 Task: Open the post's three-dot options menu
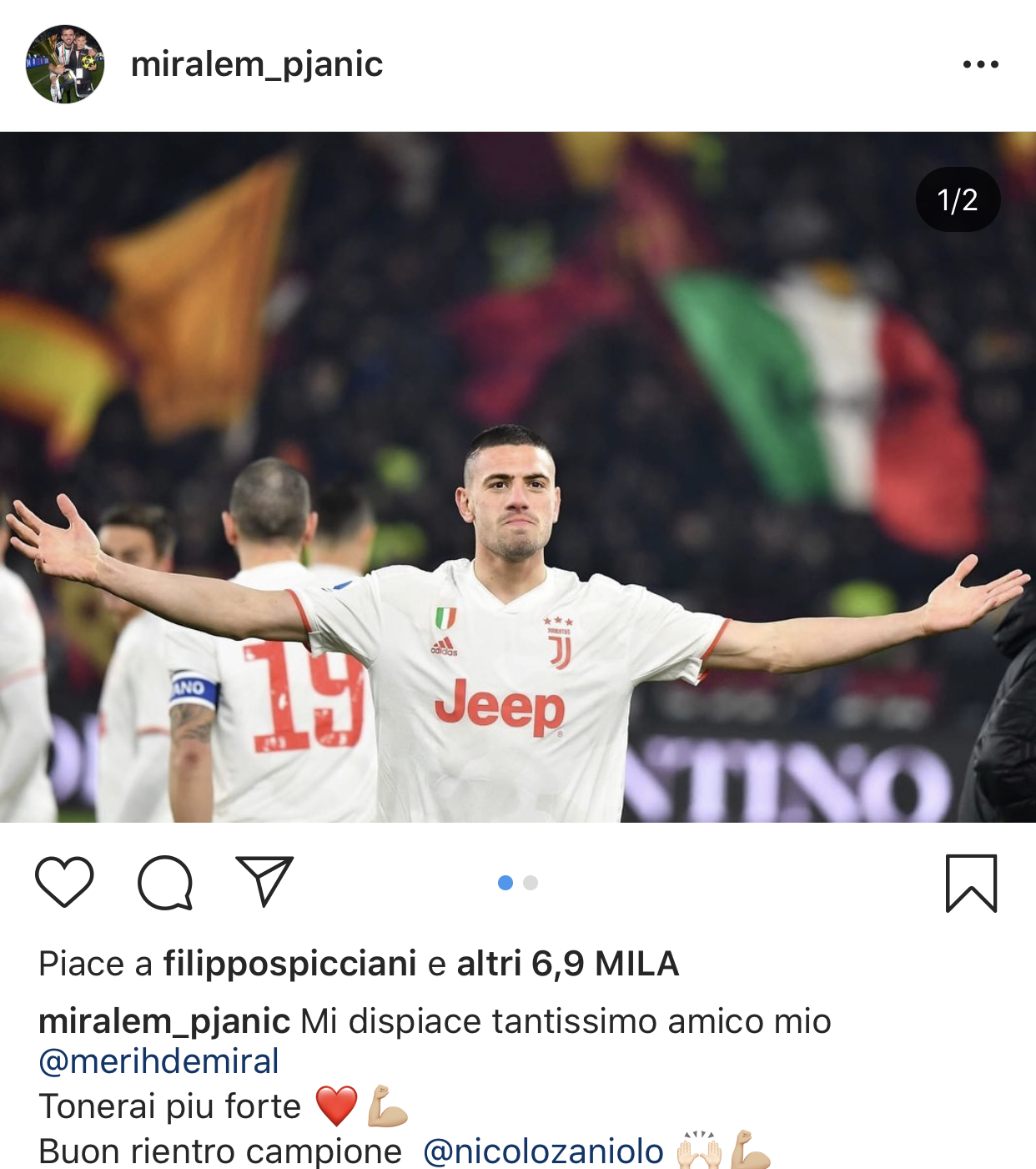980,64
